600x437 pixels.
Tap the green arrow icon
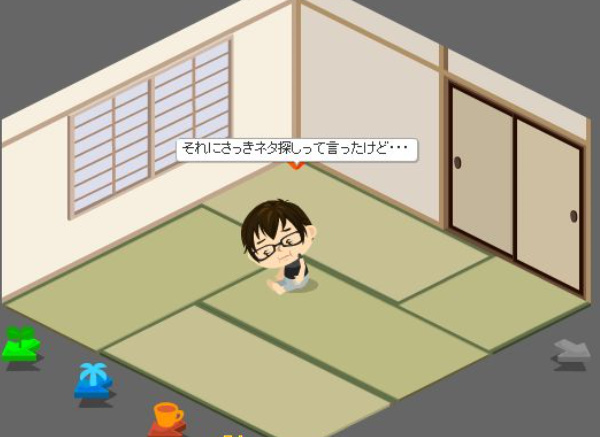pos(19,345)
